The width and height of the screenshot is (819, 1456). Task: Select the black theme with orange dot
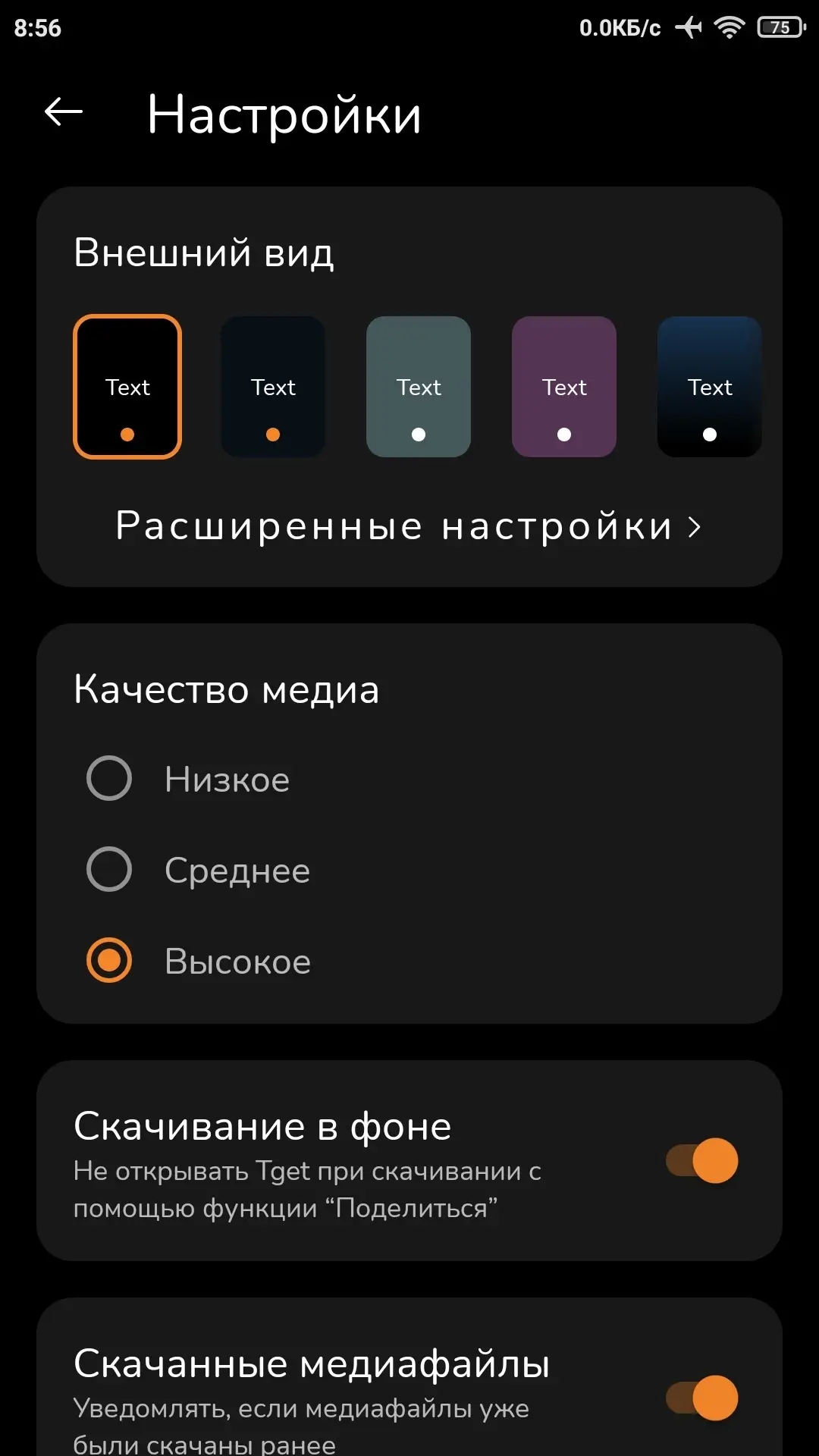point(127,387)
